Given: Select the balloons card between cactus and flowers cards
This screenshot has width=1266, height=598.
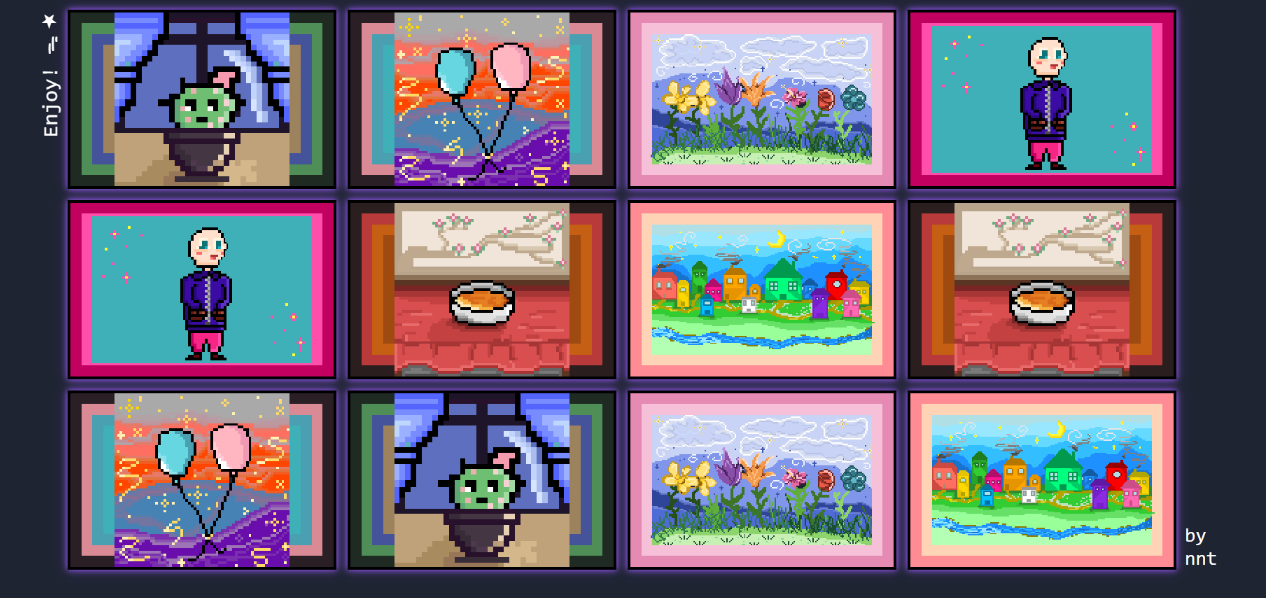Looking at the screenshot, I should 481,99.
